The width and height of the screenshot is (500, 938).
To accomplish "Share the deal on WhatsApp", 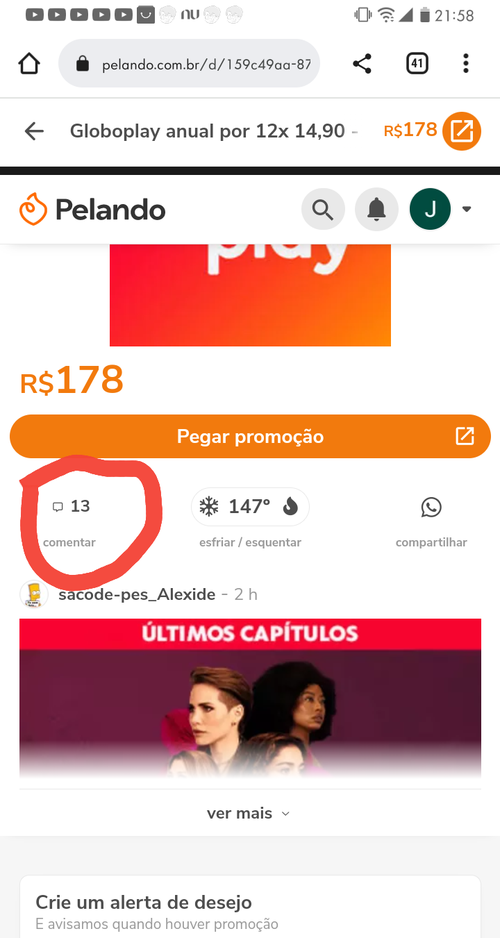I will point(431,518).
